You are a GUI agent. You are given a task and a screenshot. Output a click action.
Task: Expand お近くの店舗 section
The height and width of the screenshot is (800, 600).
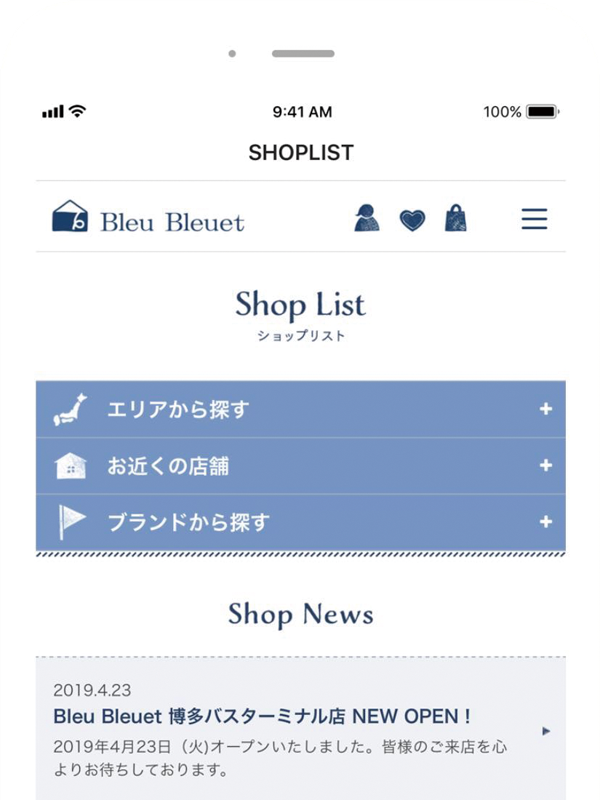tap(300, 466)
